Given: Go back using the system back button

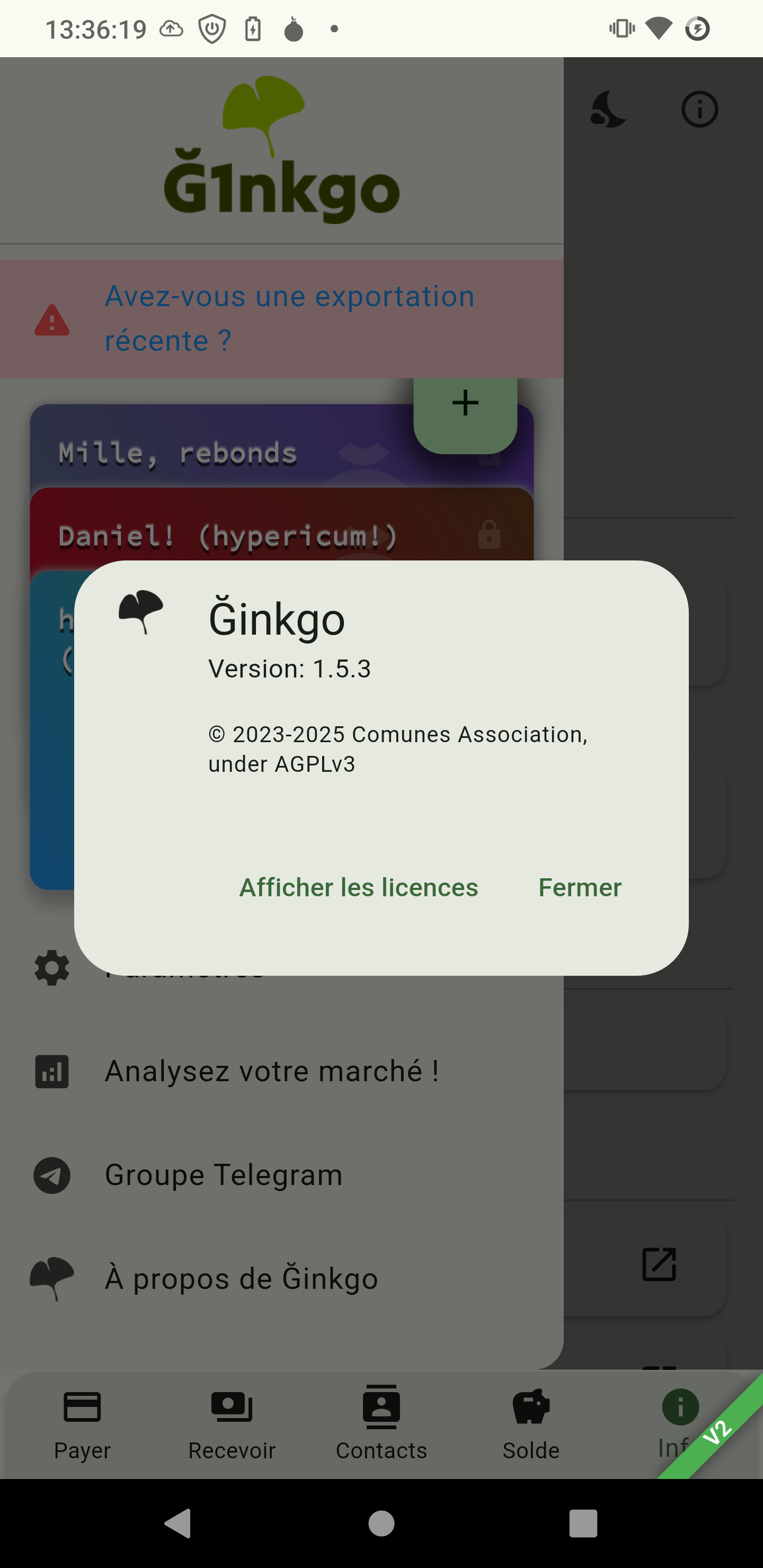Looking at the screenshot, I should click(x=178, y=1524).
